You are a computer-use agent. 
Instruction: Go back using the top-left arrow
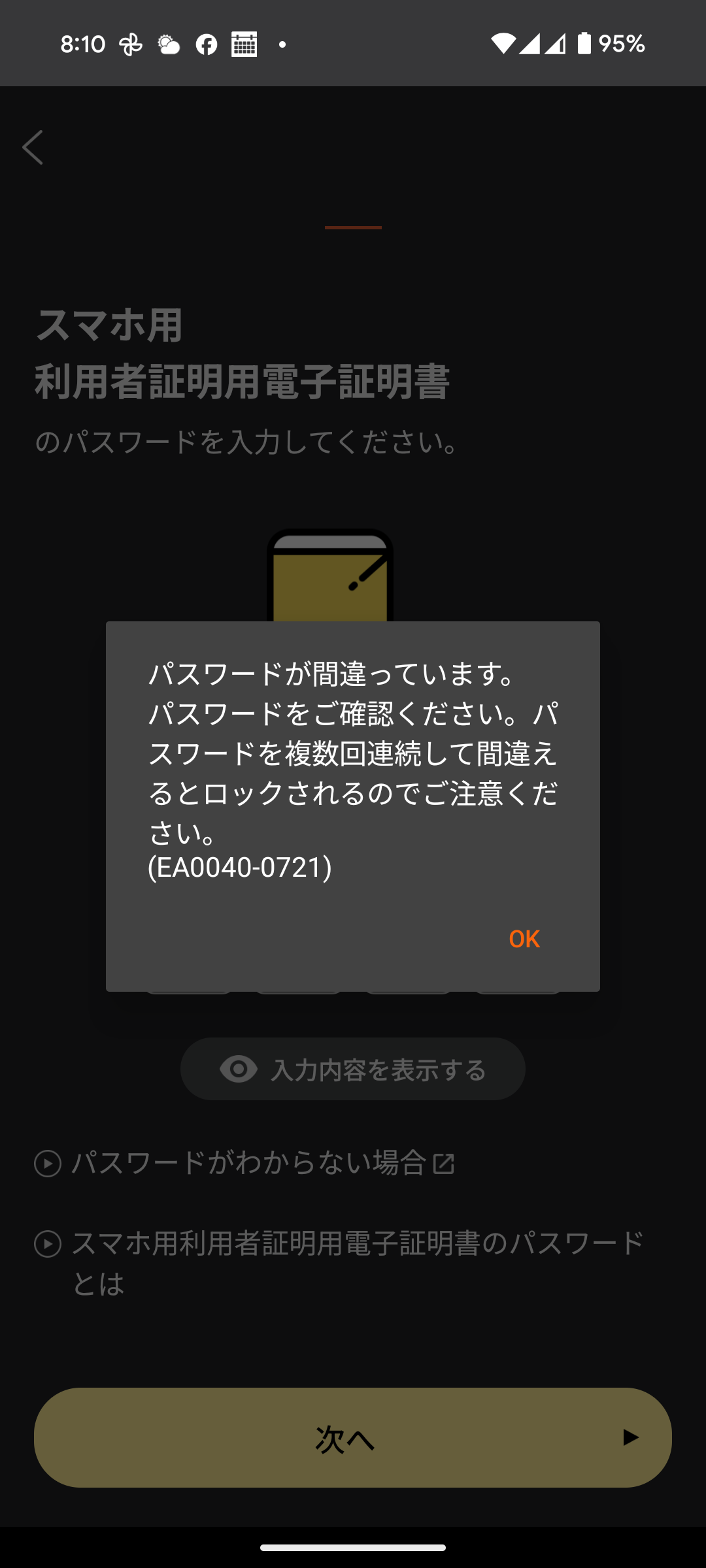point(33,147)
